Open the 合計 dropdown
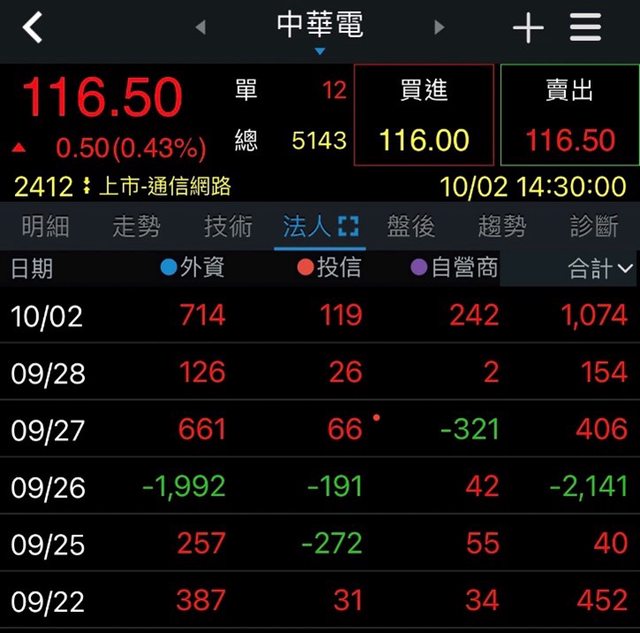Screen dimensions: 640x633 coord(600,268)
